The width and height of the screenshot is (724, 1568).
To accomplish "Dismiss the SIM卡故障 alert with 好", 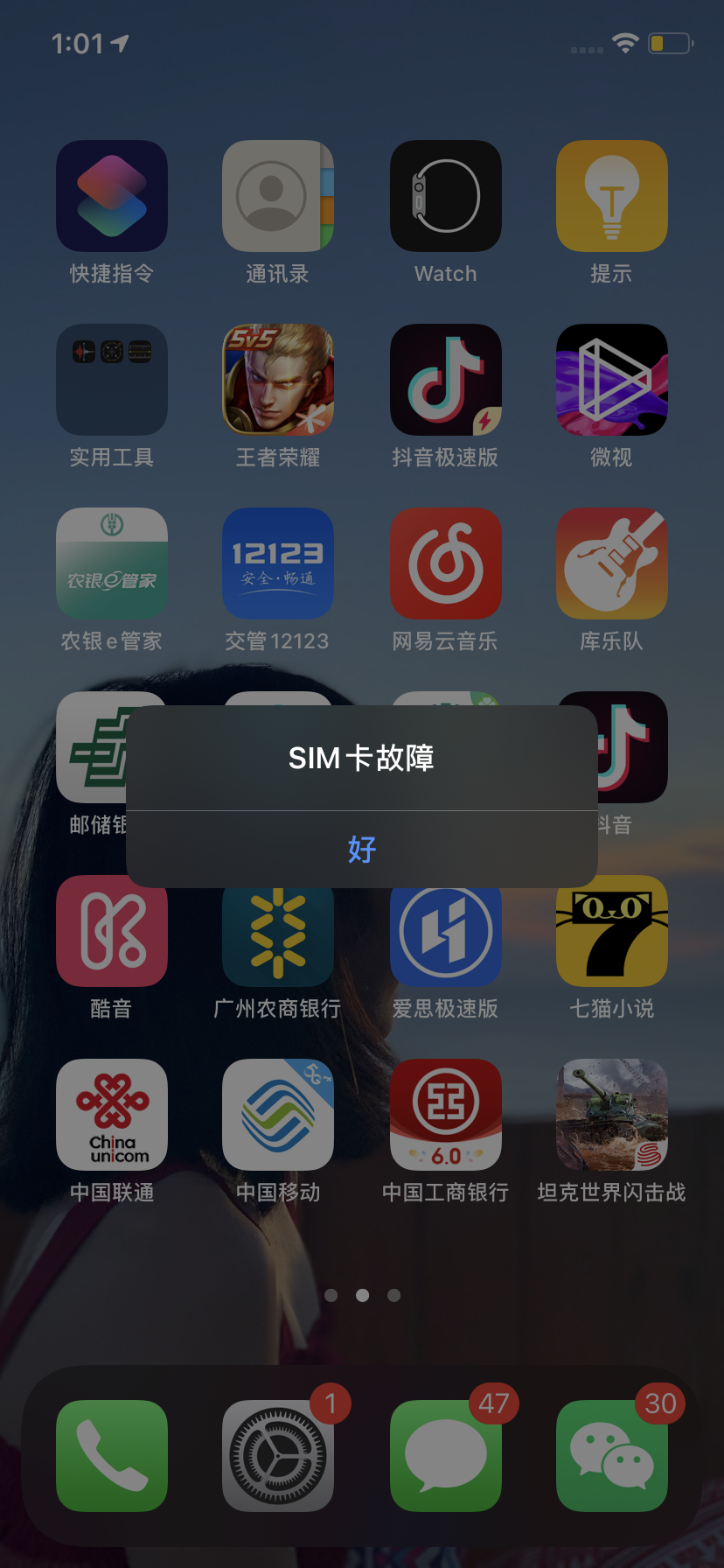I will pos(362,849).
